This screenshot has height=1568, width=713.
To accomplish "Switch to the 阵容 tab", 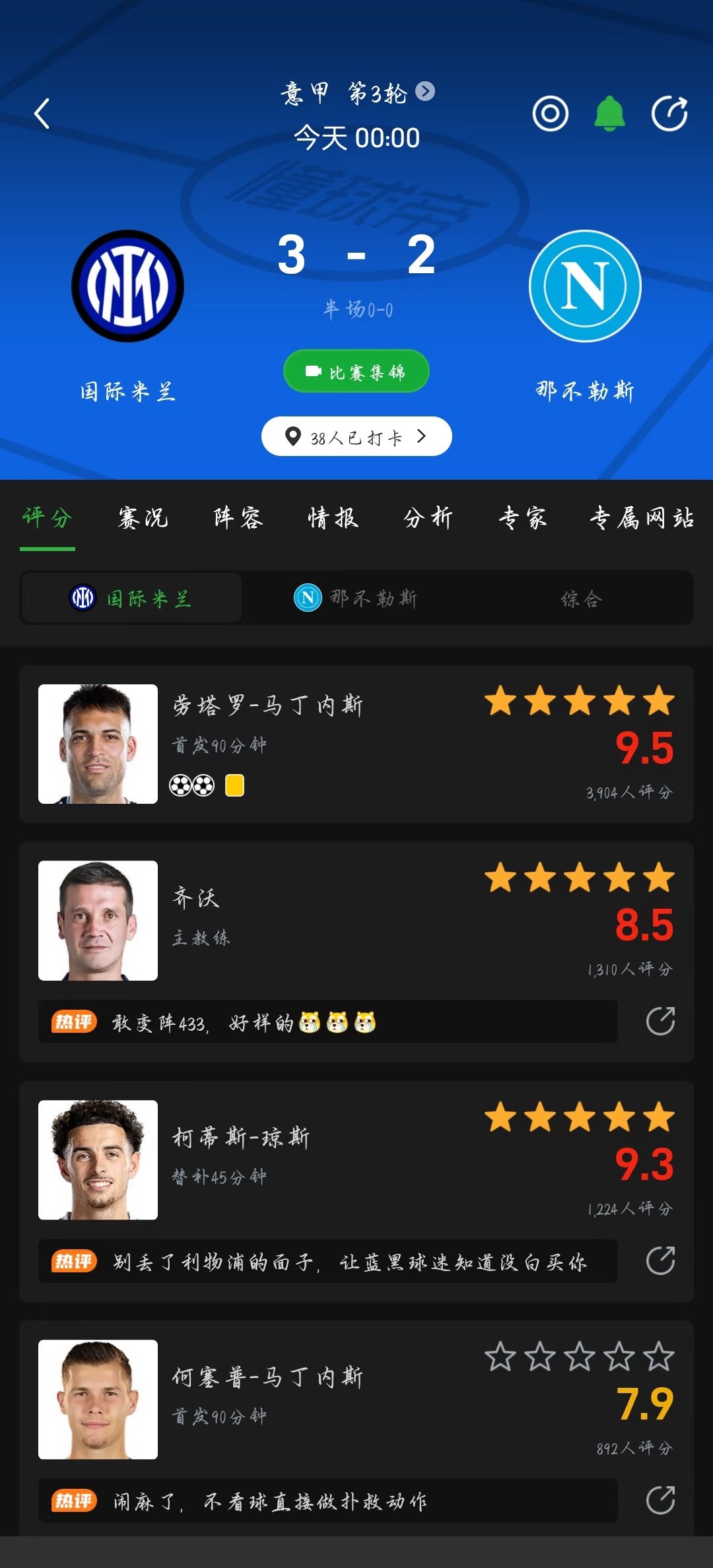I will point(238,518).
